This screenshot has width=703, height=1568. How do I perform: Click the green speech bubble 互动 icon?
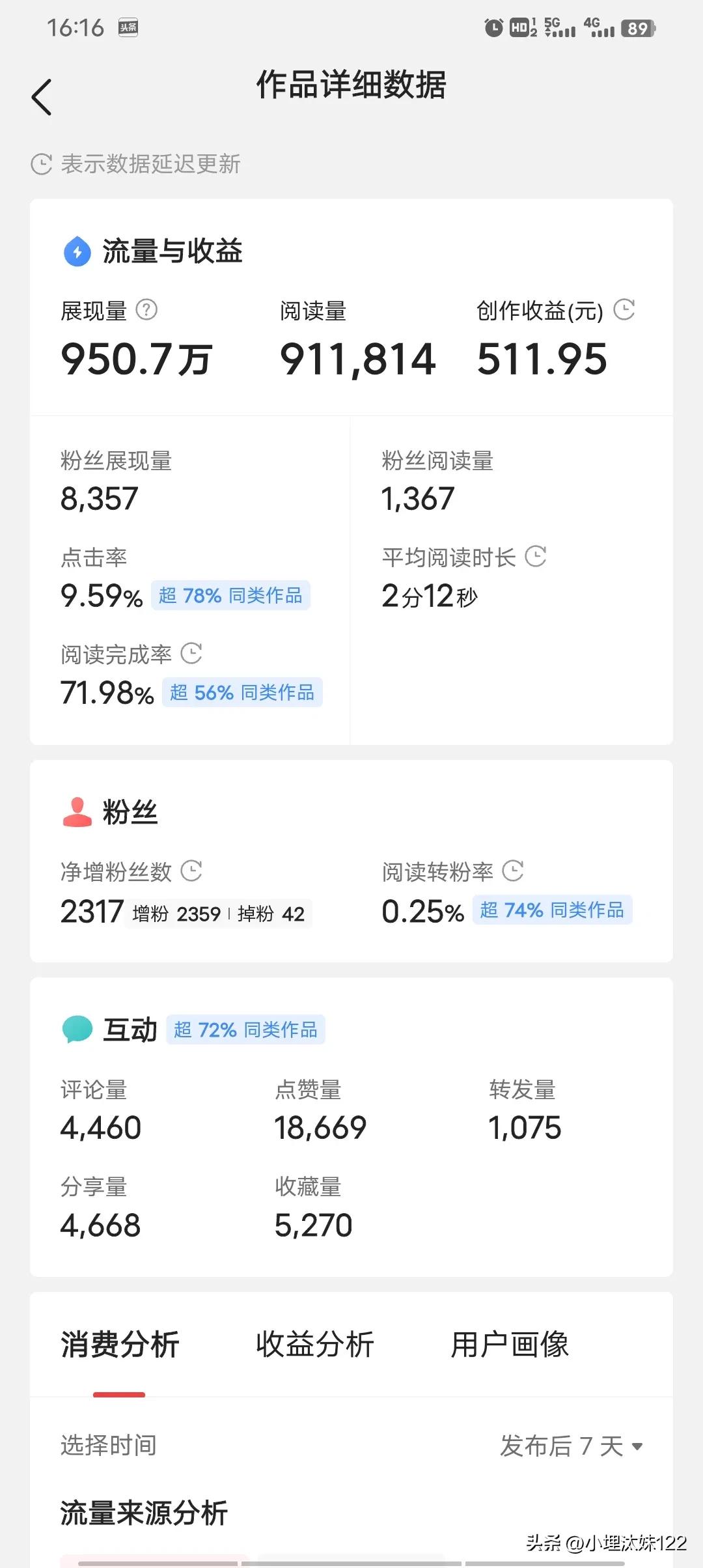(x=76, y=1029)
